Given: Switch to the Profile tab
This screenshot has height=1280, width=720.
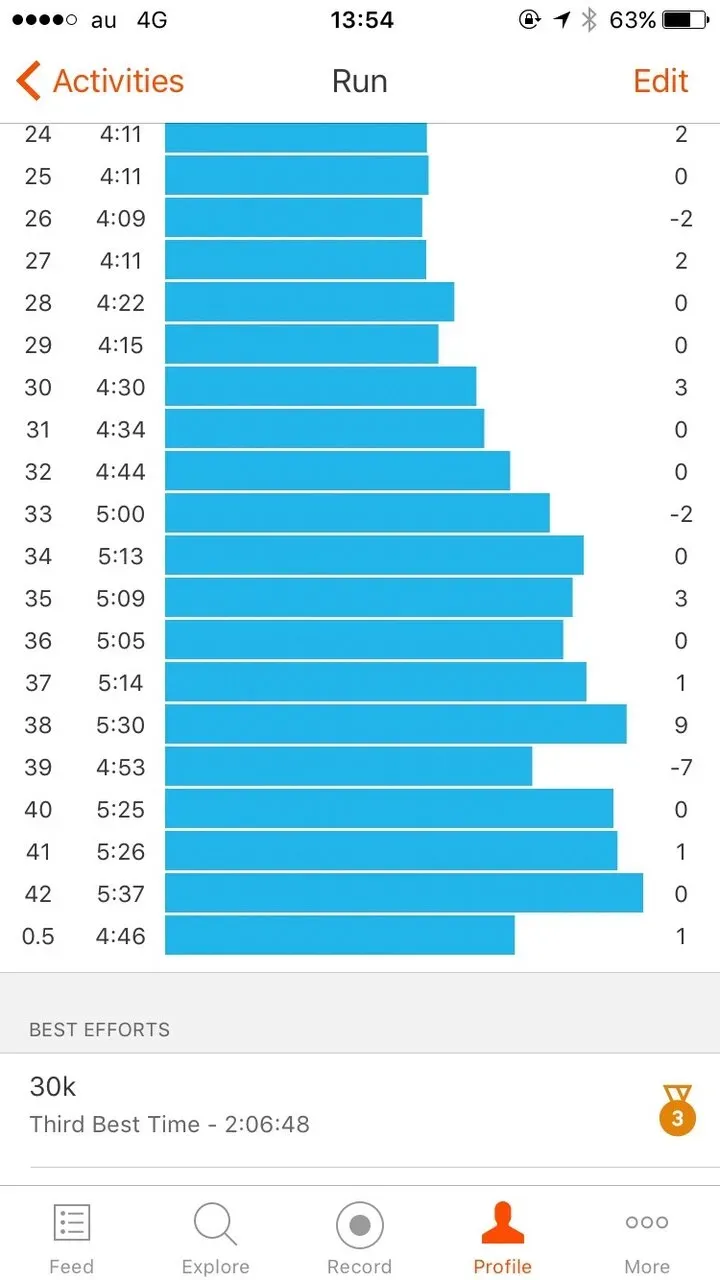Looking at the screenshot, I should [502, 1238].
